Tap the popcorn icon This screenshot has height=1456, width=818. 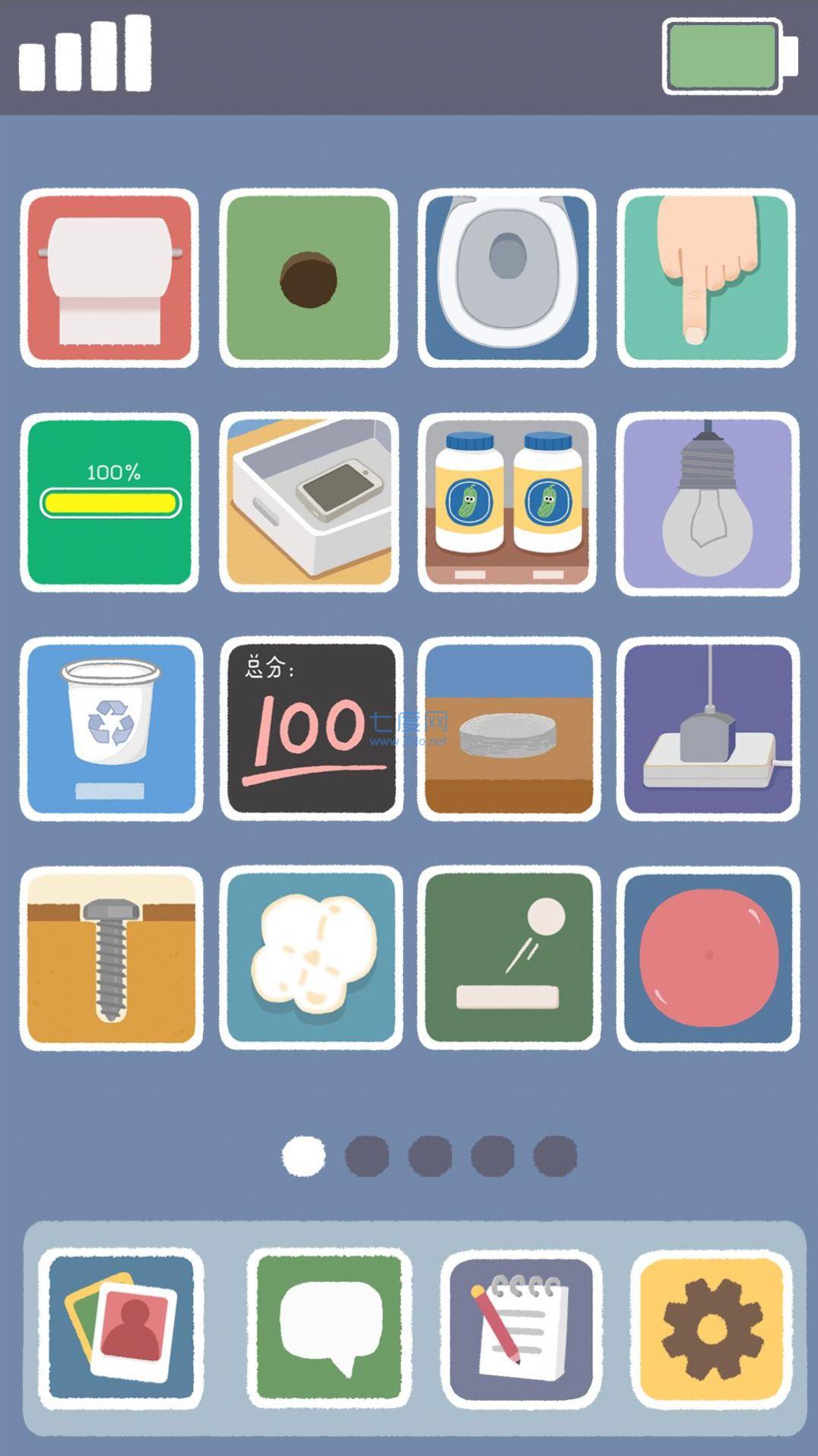click(x=310, y=956)
